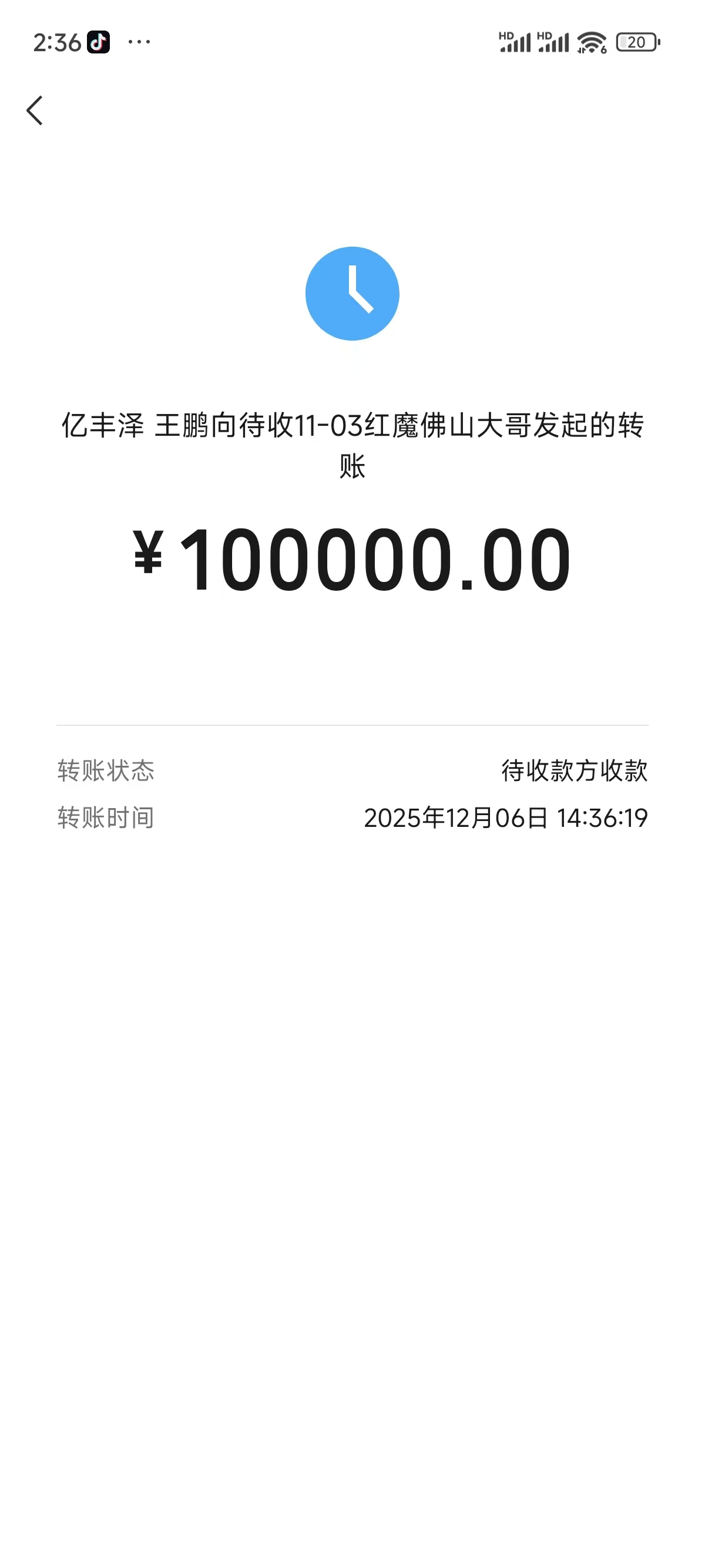Image resolution: width=705 pixels, height=1568 pixels.
Task: Go back from the transfer details
Action: click(x=35, y=111)
